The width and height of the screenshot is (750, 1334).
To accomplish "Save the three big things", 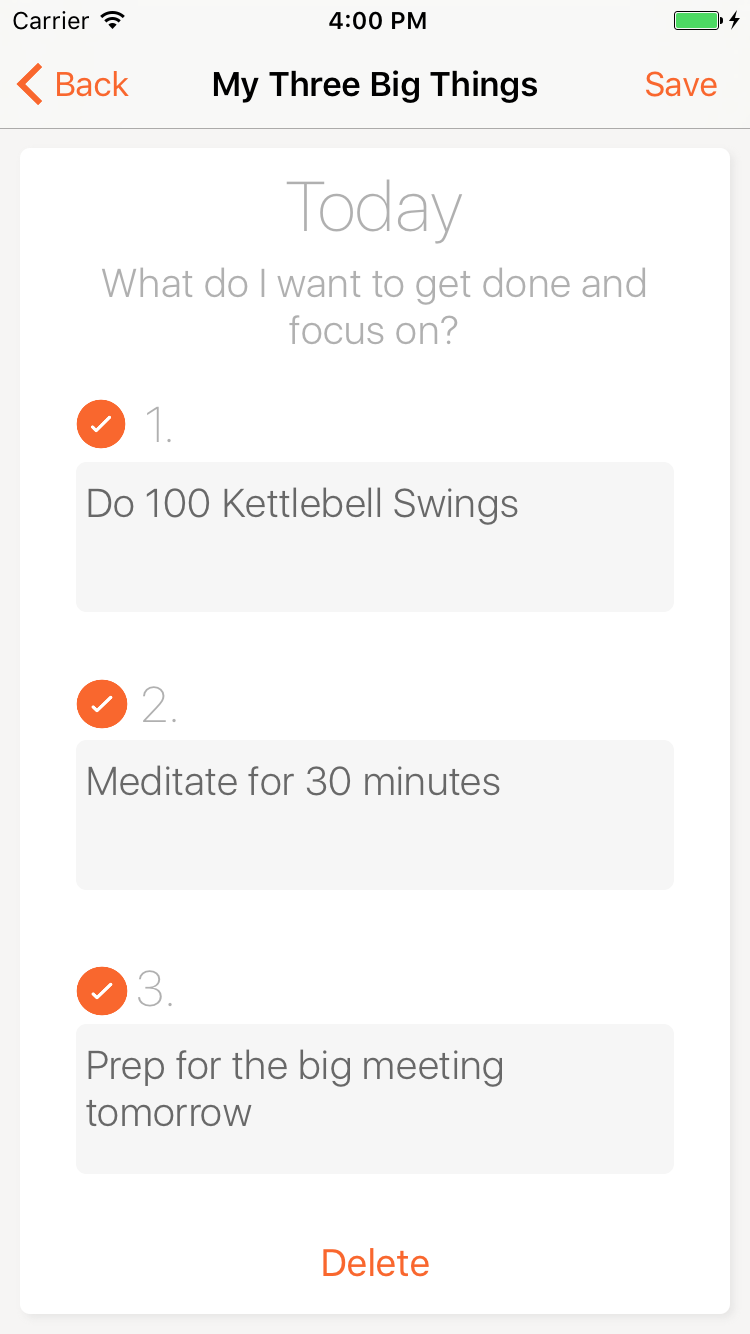I will click(x=680, y=85).
